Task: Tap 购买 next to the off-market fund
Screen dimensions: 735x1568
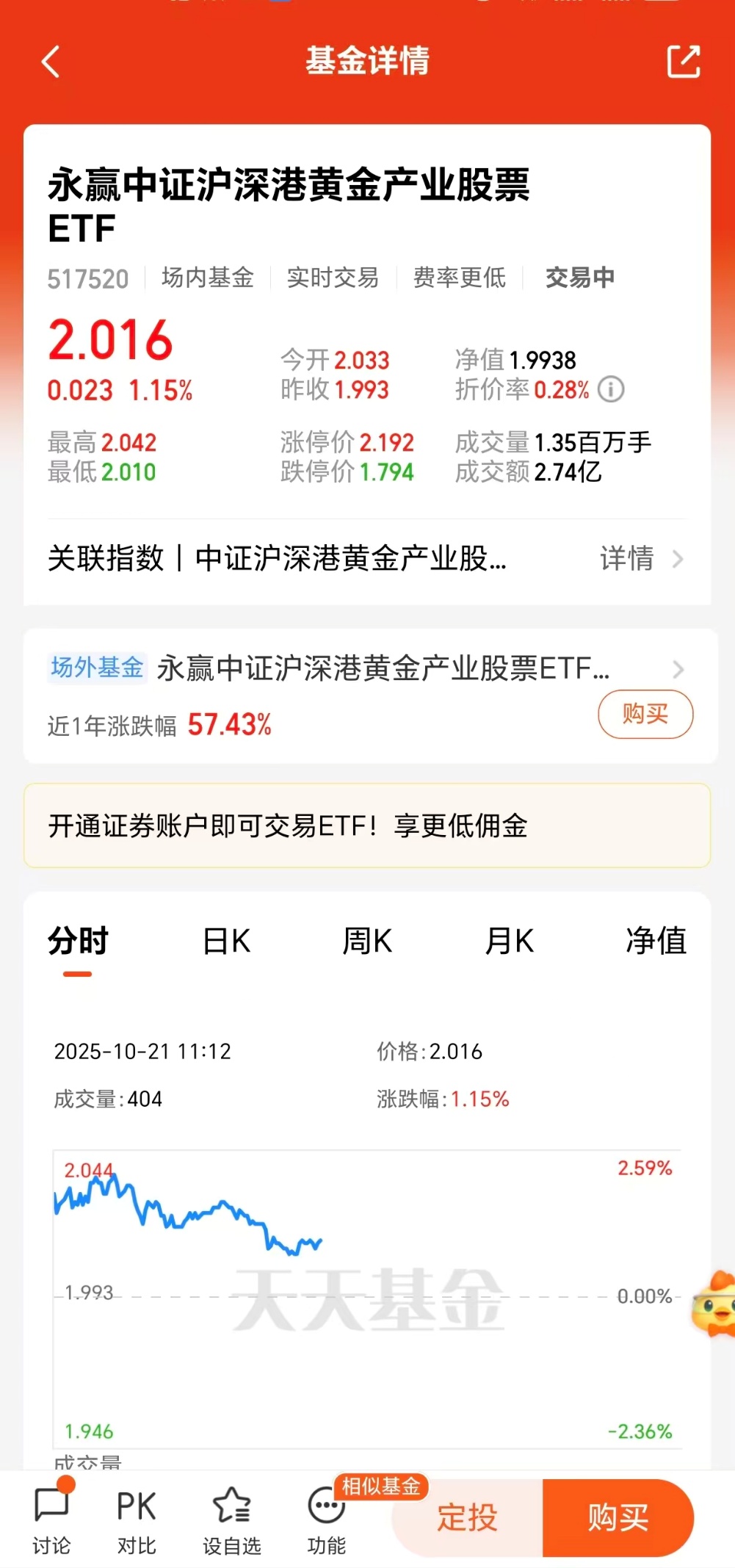Action: coord(645,713)
